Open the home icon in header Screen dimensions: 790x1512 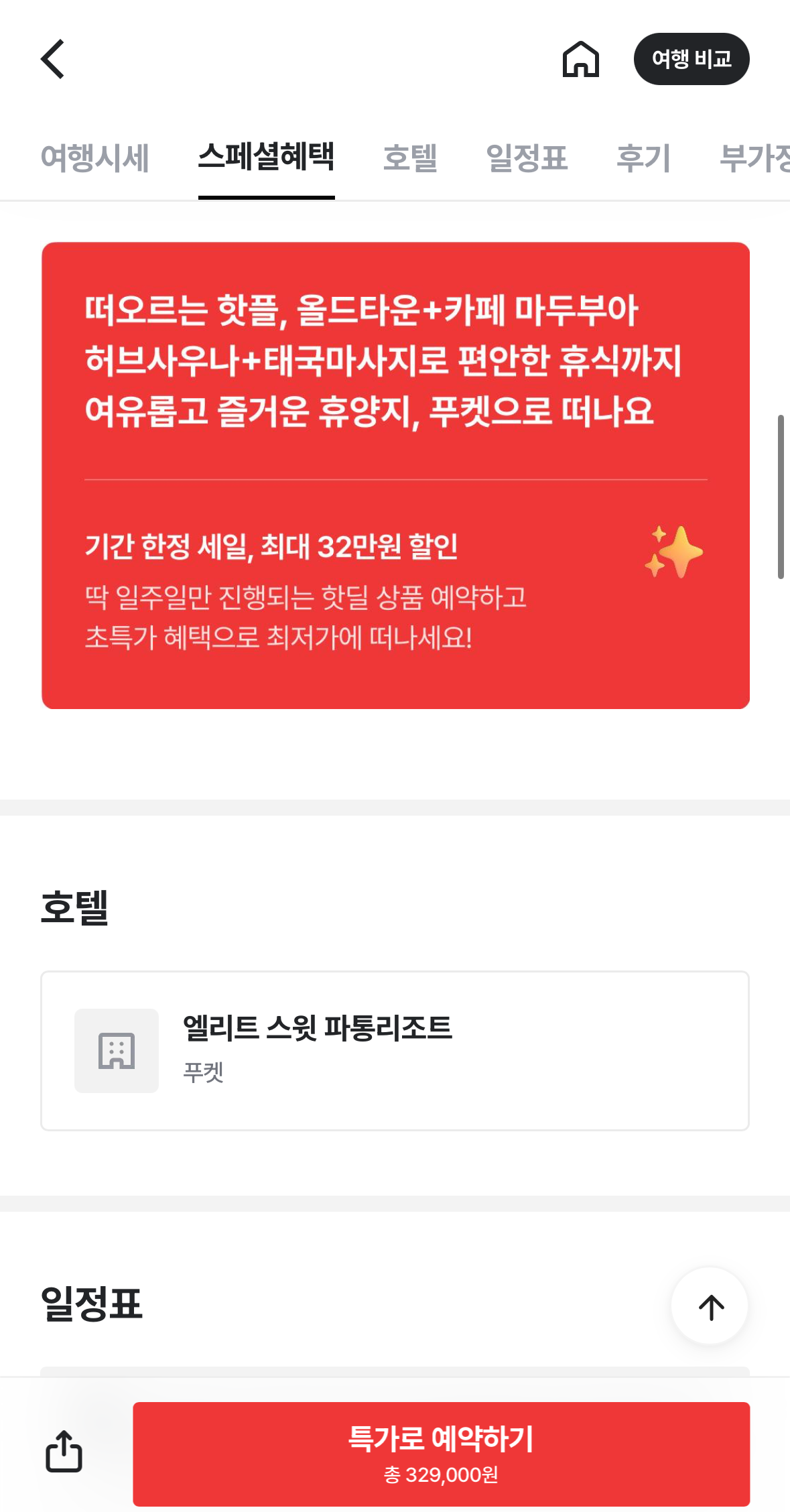point(580,59)
